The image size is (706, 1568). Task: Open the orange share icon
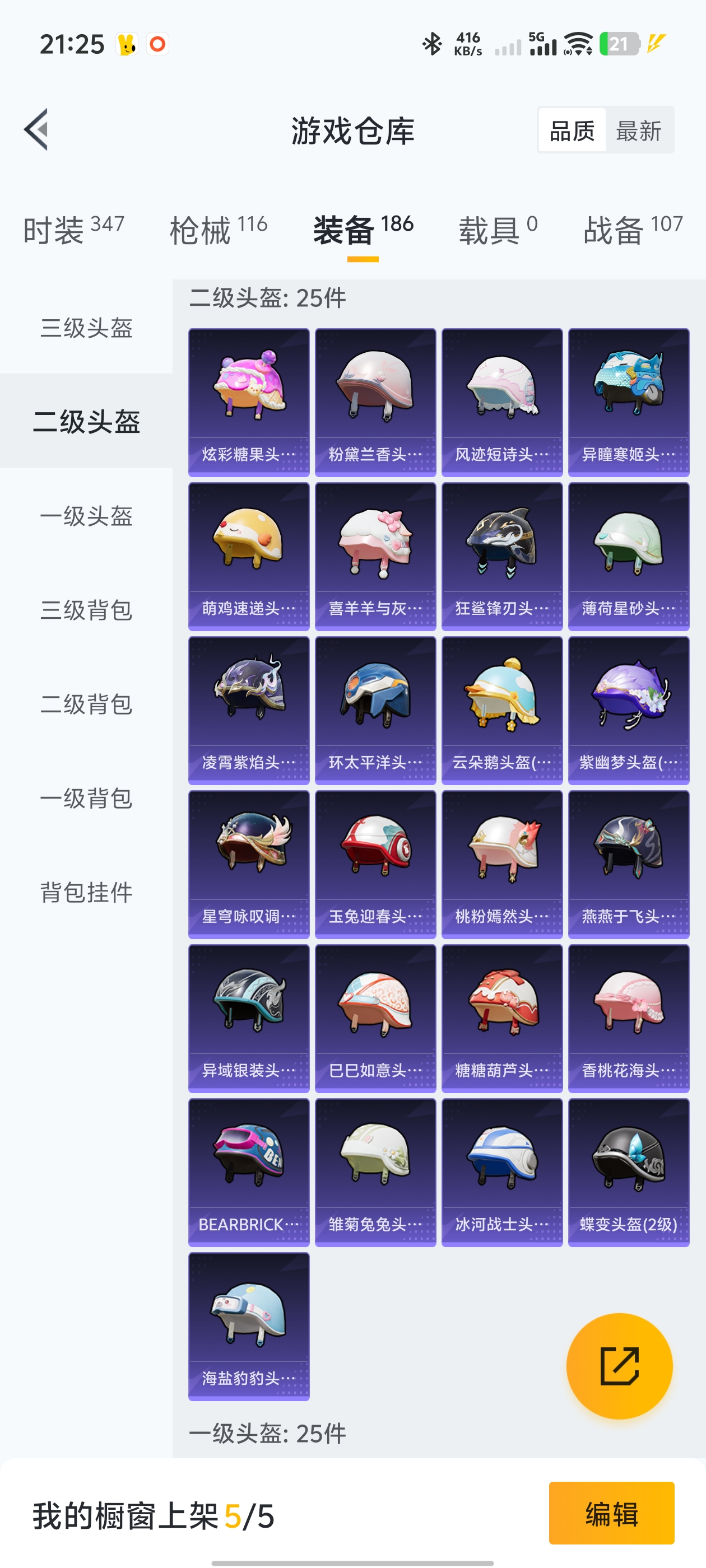pos(620,1366)
